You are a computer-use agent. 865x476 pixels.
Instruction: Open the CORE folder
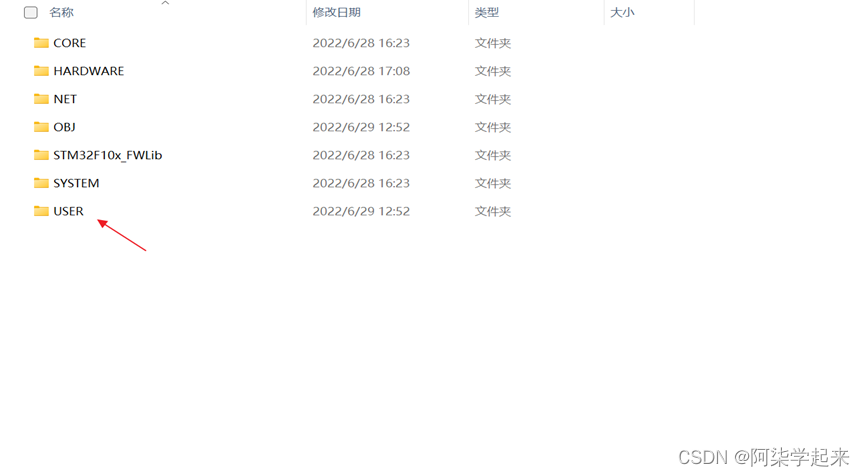point(69,43)
